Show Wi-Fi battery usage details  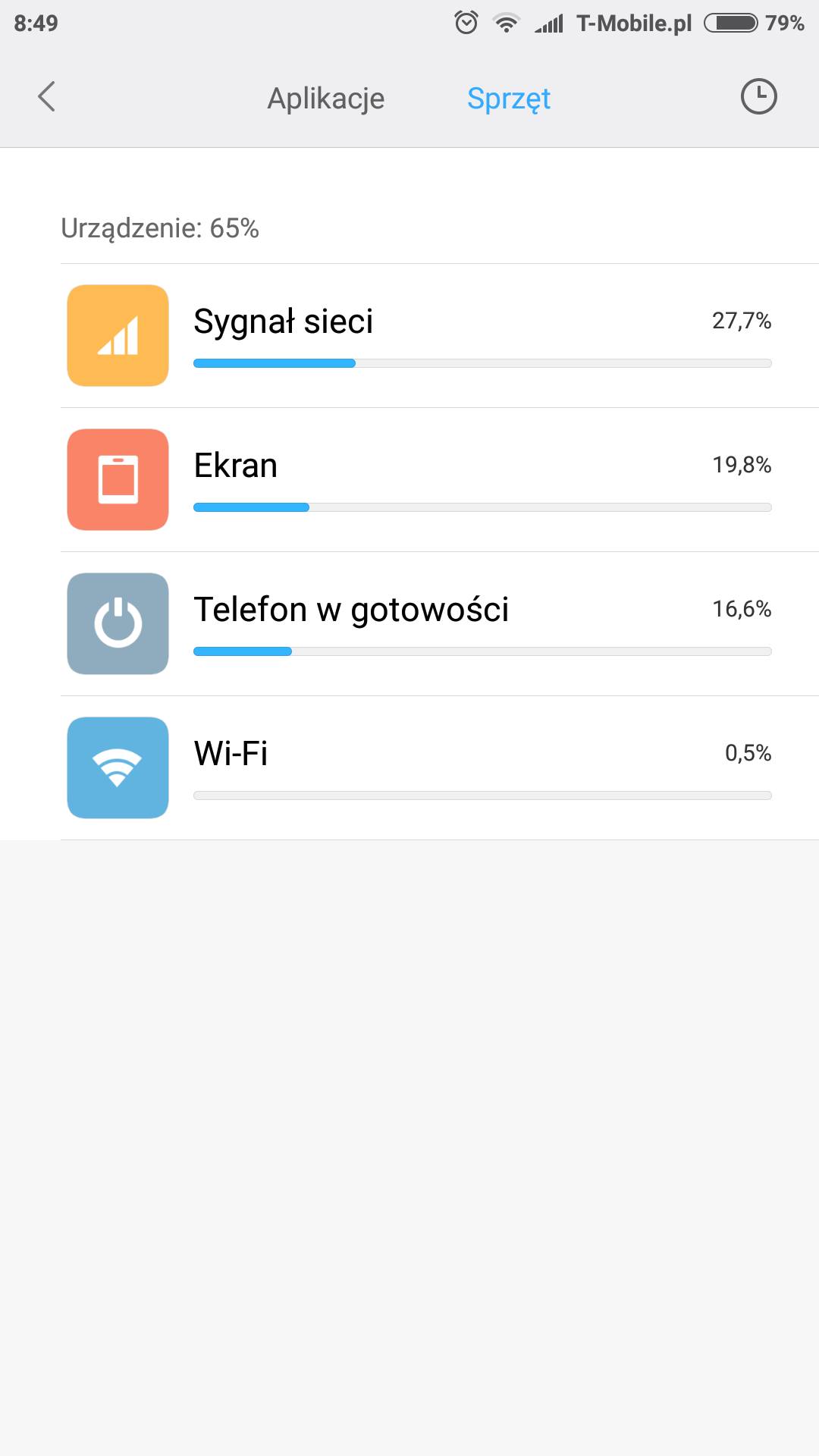click(440, 767)
